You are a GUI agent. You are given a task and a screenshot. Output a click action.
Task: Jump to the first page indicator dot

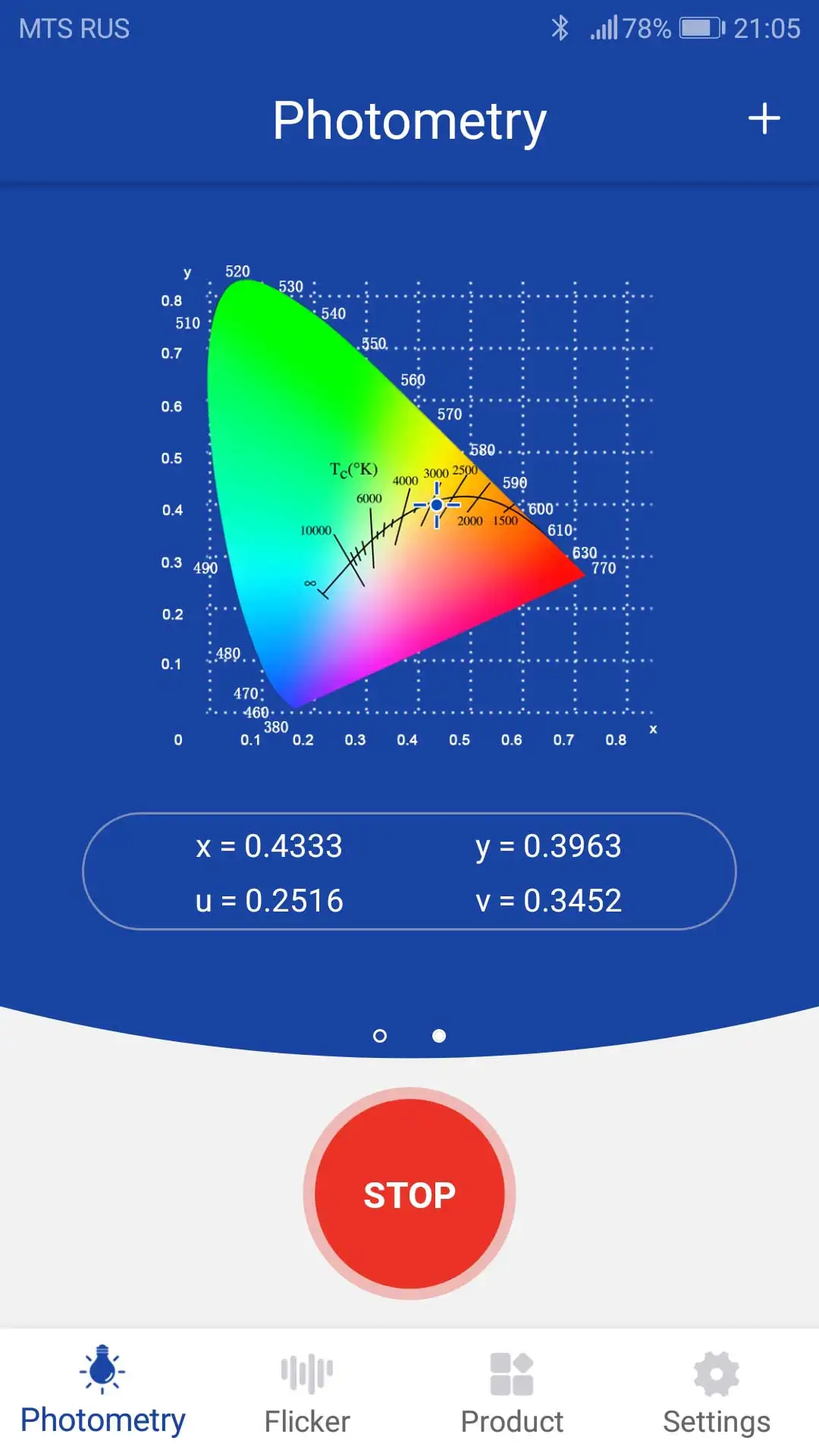[x=380, y=1036]
